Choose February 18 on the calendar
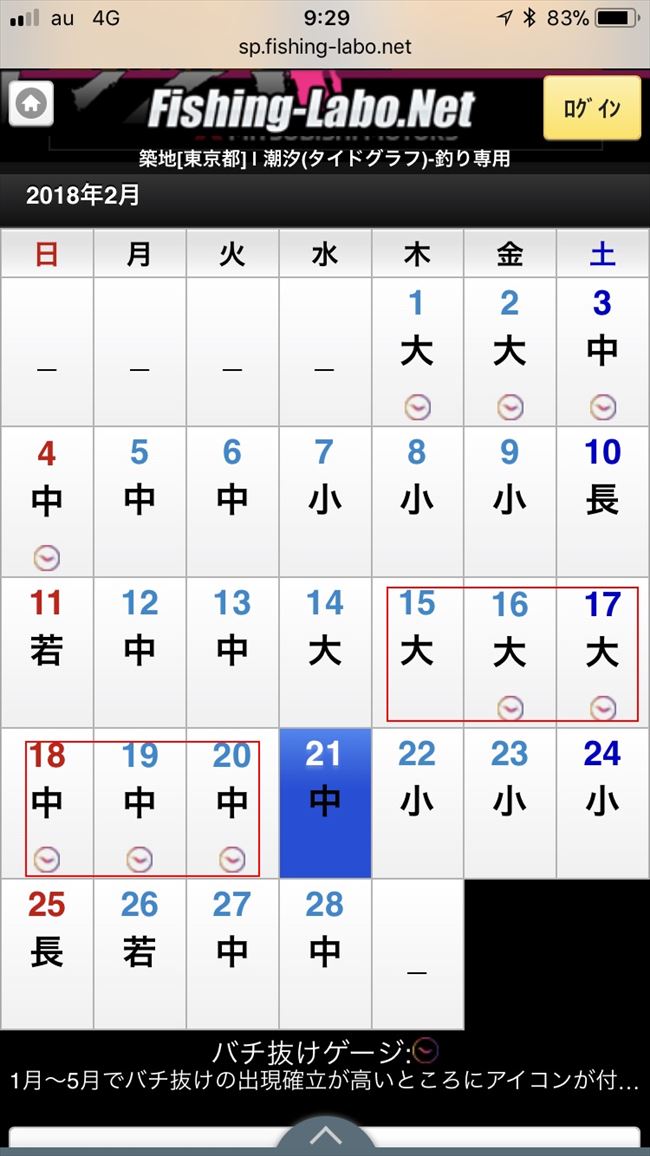The width and height of the screenshot is (650, 1156). 47,802
